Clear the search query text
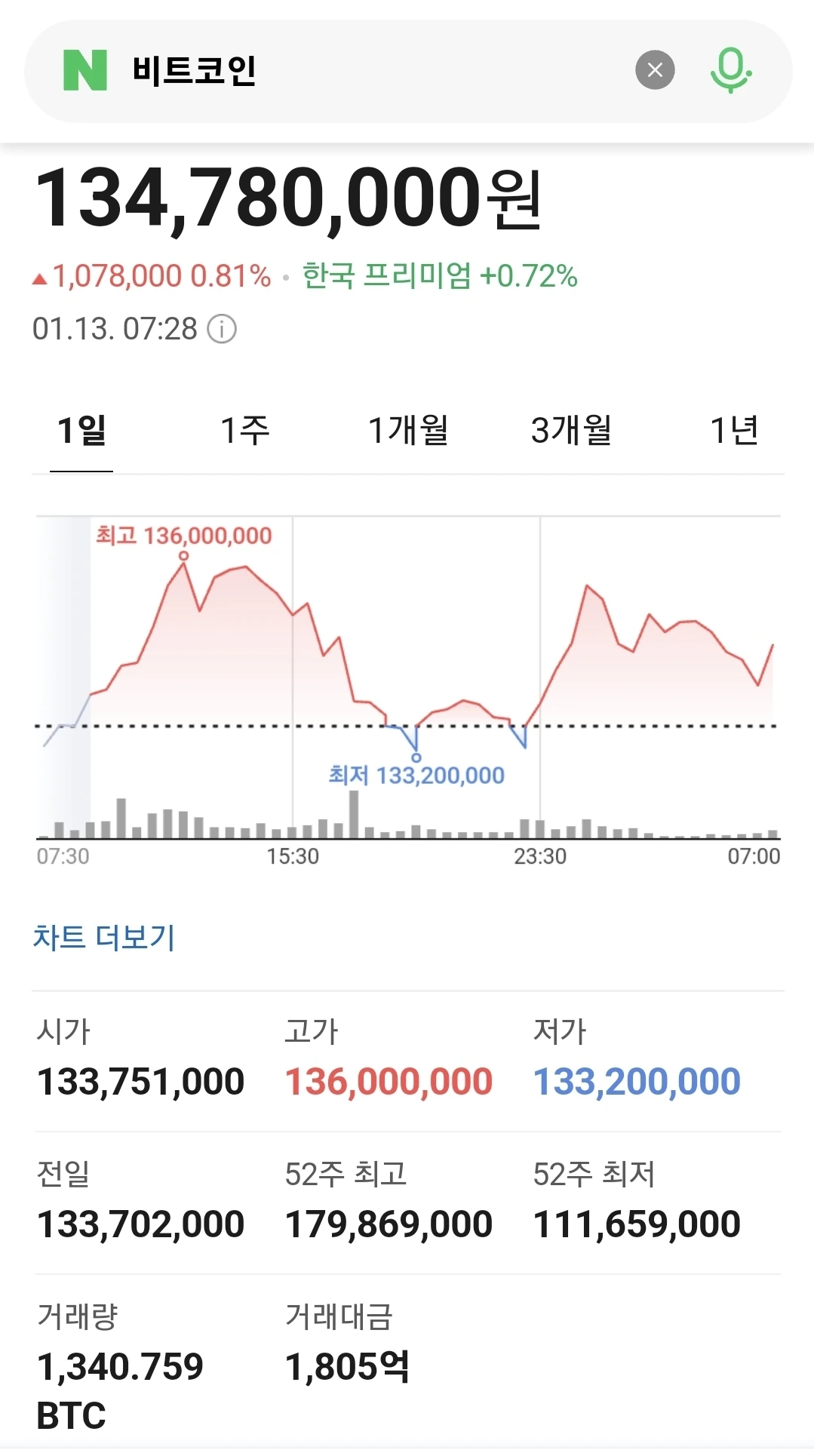The width and height of the screenshot is (814, 1456). [655, 70]
